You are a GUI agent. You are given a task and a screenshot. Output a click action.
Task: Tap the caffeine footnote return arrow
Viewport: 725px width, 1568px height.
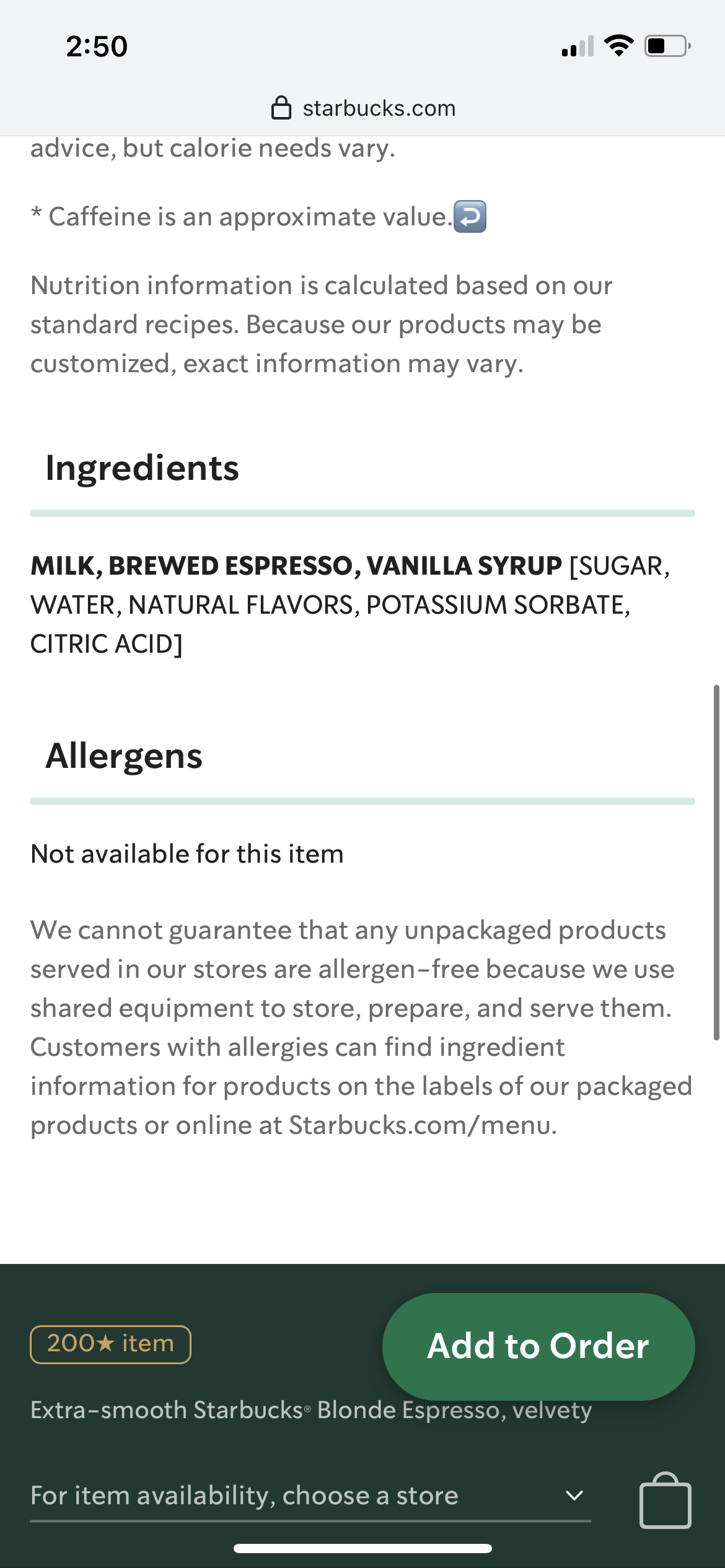470,217
